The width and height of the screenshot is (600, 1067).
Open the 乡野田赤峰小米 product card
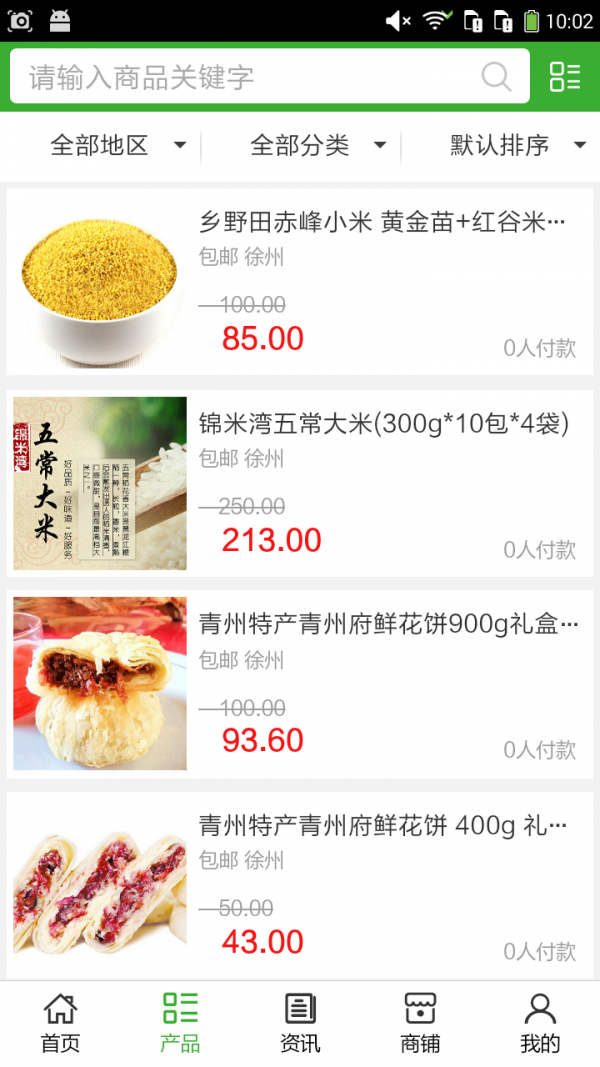tap(300, 283)
